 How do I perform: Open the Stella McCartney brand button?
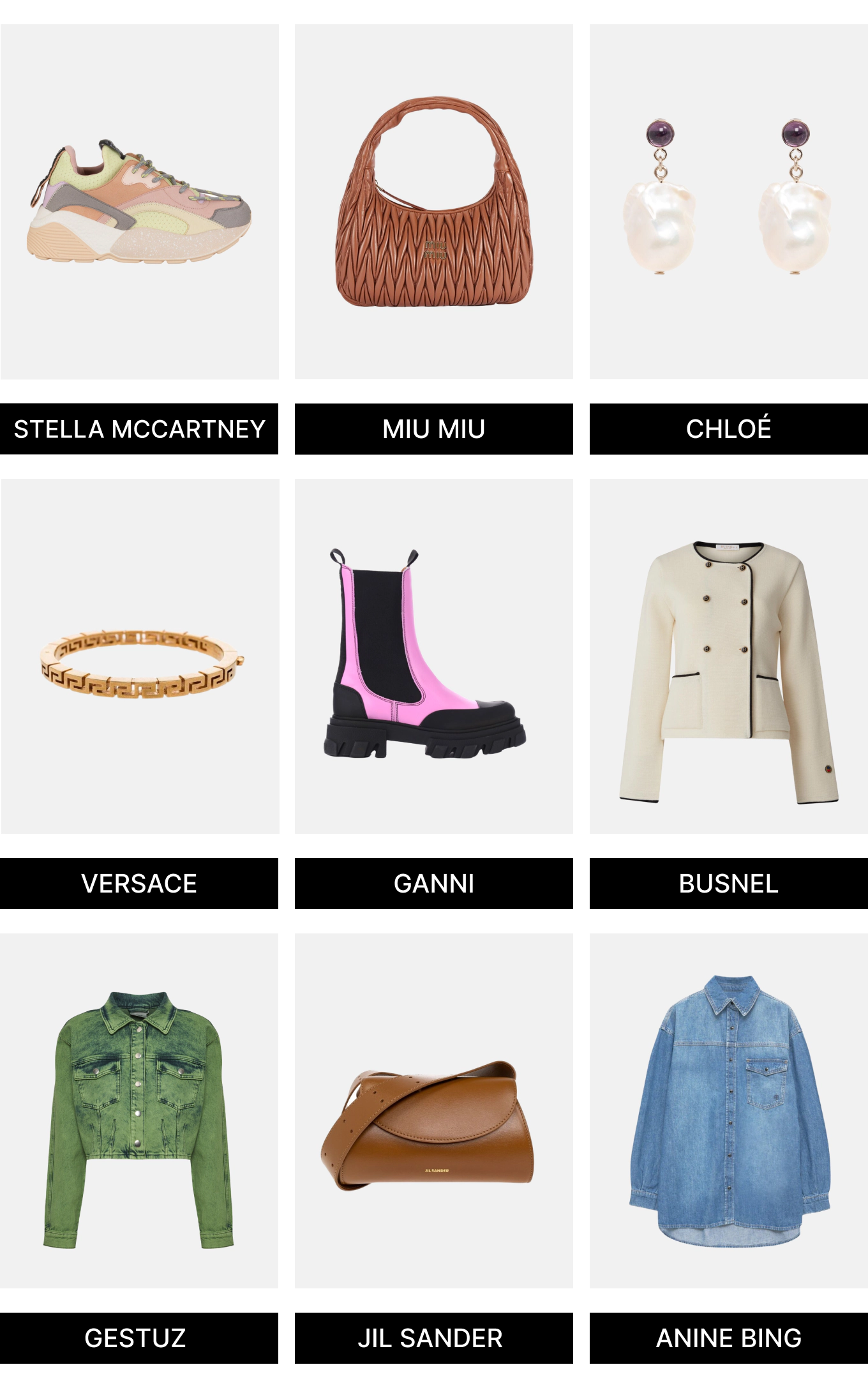point(139,429)
